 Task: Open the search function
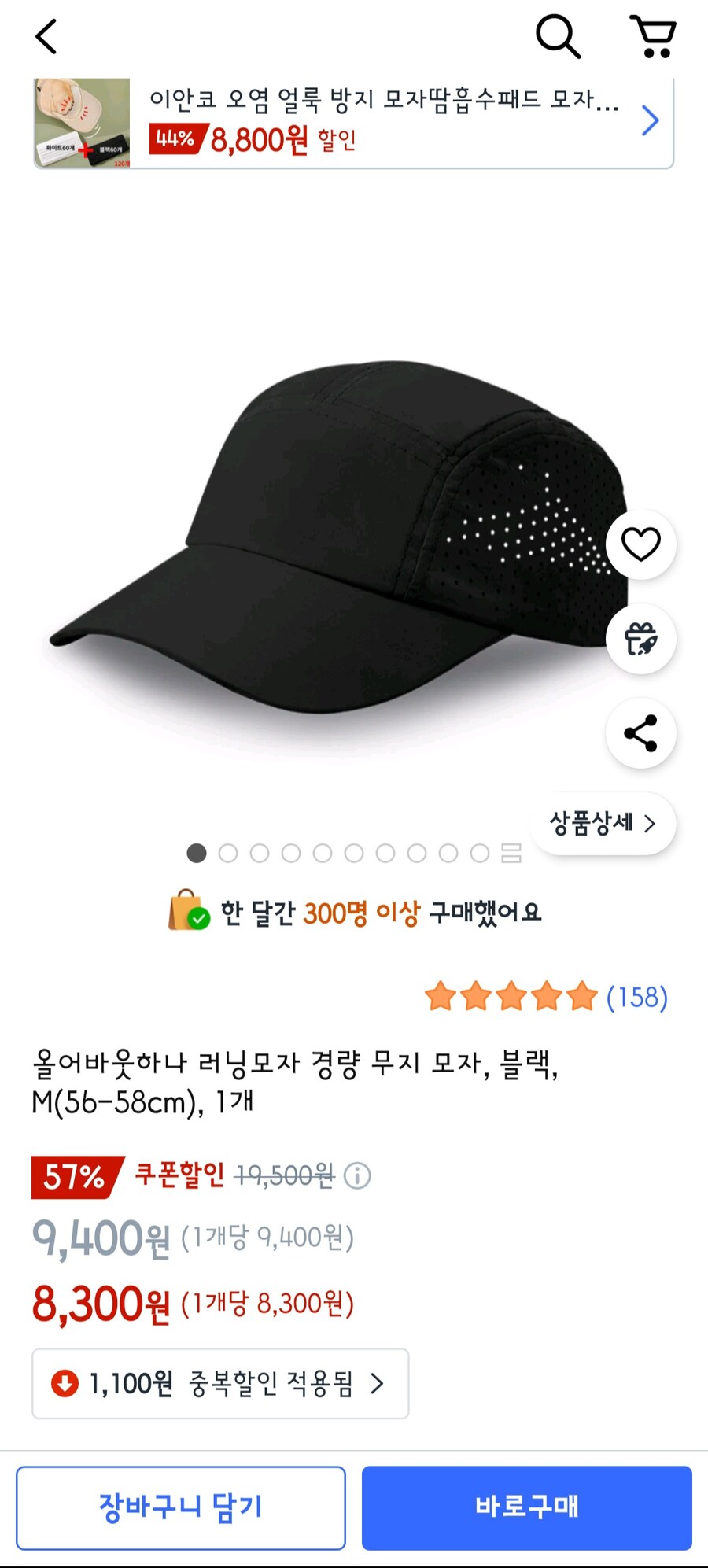pyautogui.click(x=559, y=35)
